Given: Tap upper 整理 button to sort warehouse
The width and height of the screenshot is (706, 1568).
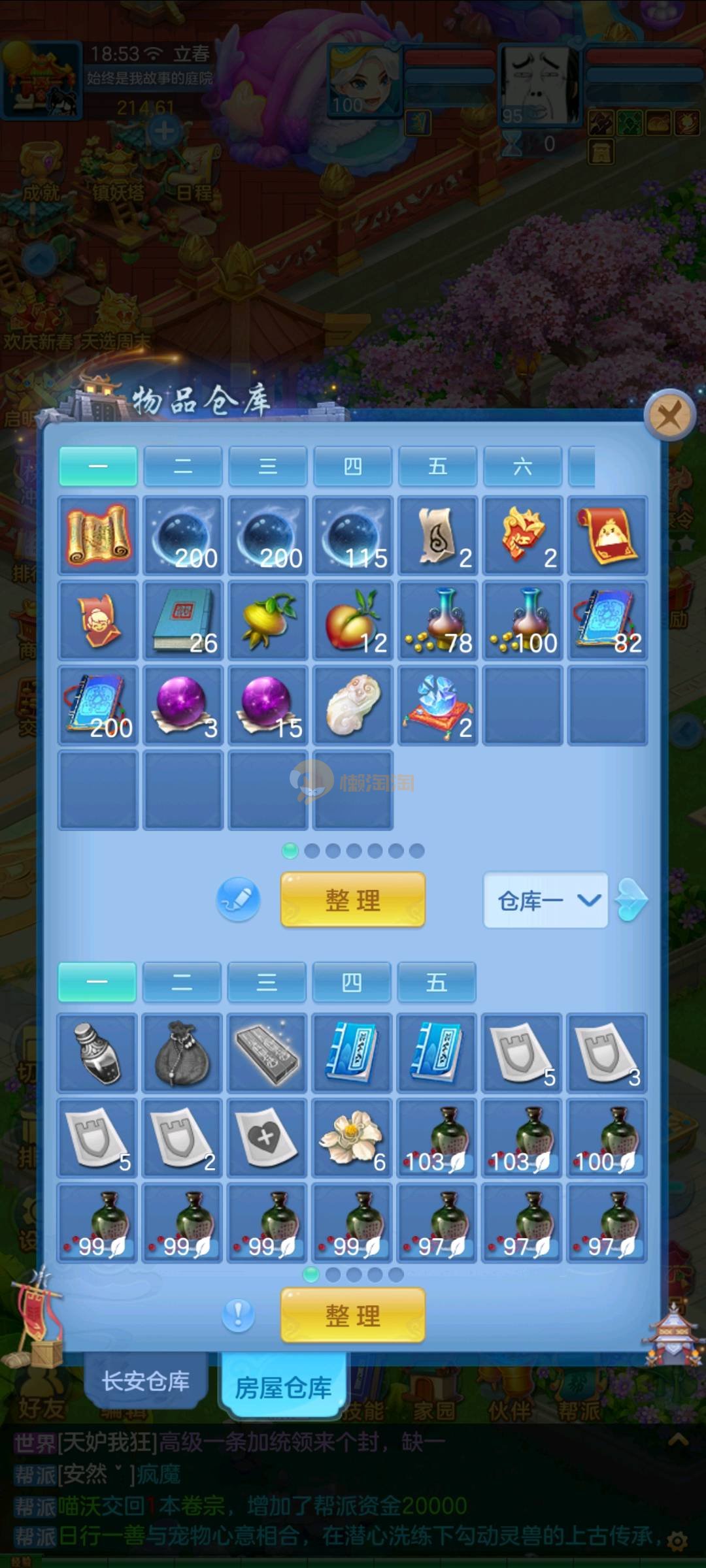Looking at the screenshot, I should coord(352,900).
